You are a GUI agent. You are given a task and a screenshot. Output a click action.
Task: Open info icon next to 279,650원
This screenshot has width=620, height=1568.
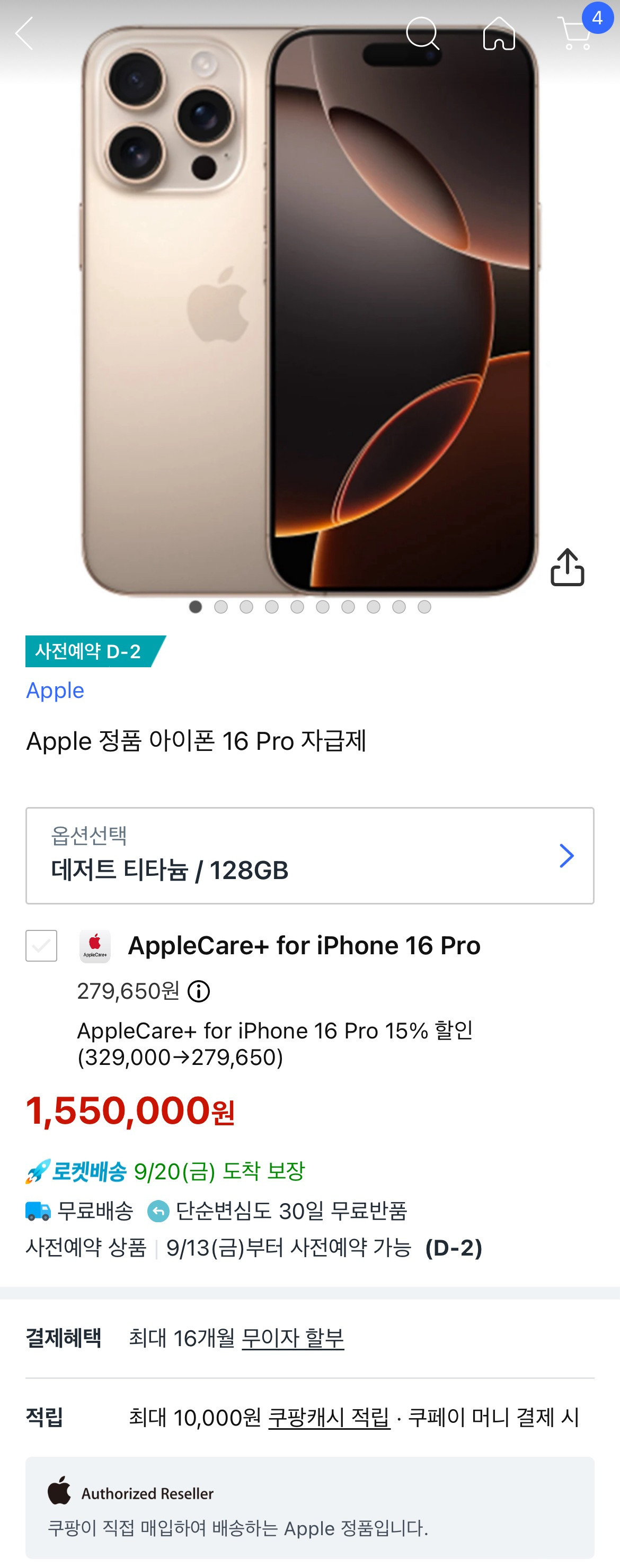pyautogui.click(x=199, y=991)
